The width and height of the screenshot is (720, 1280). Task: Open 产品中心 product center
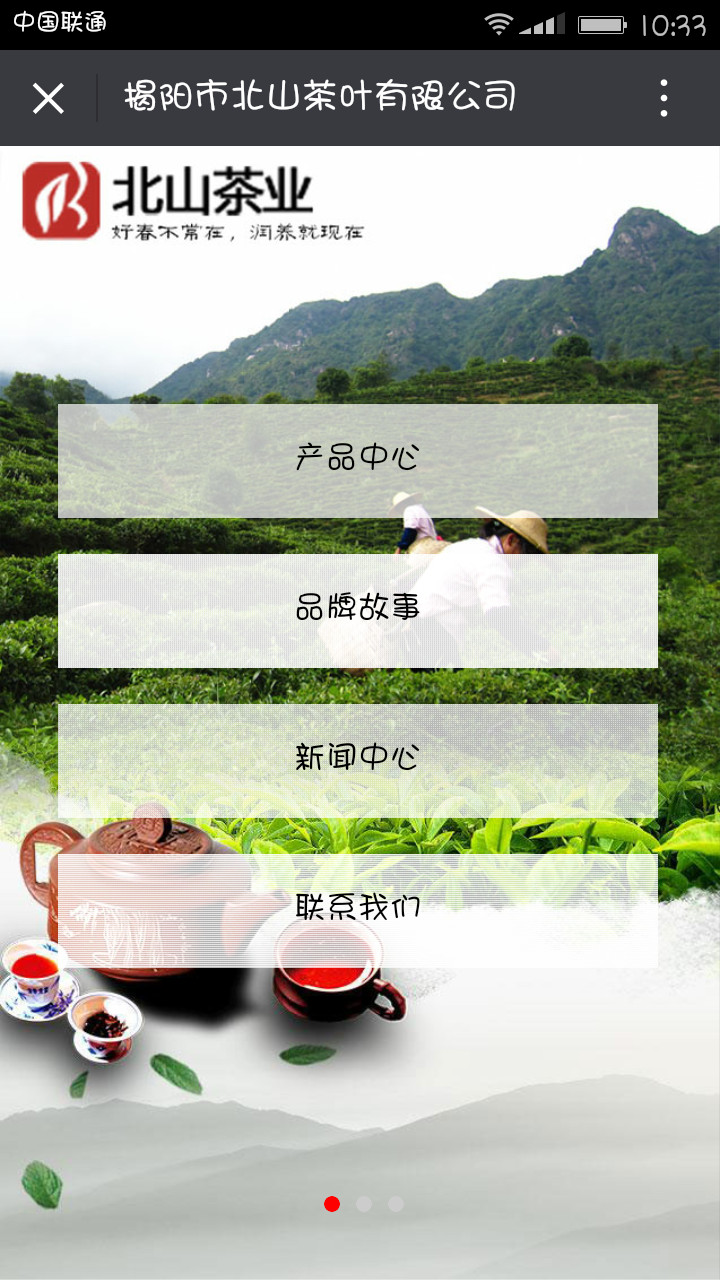358,460
